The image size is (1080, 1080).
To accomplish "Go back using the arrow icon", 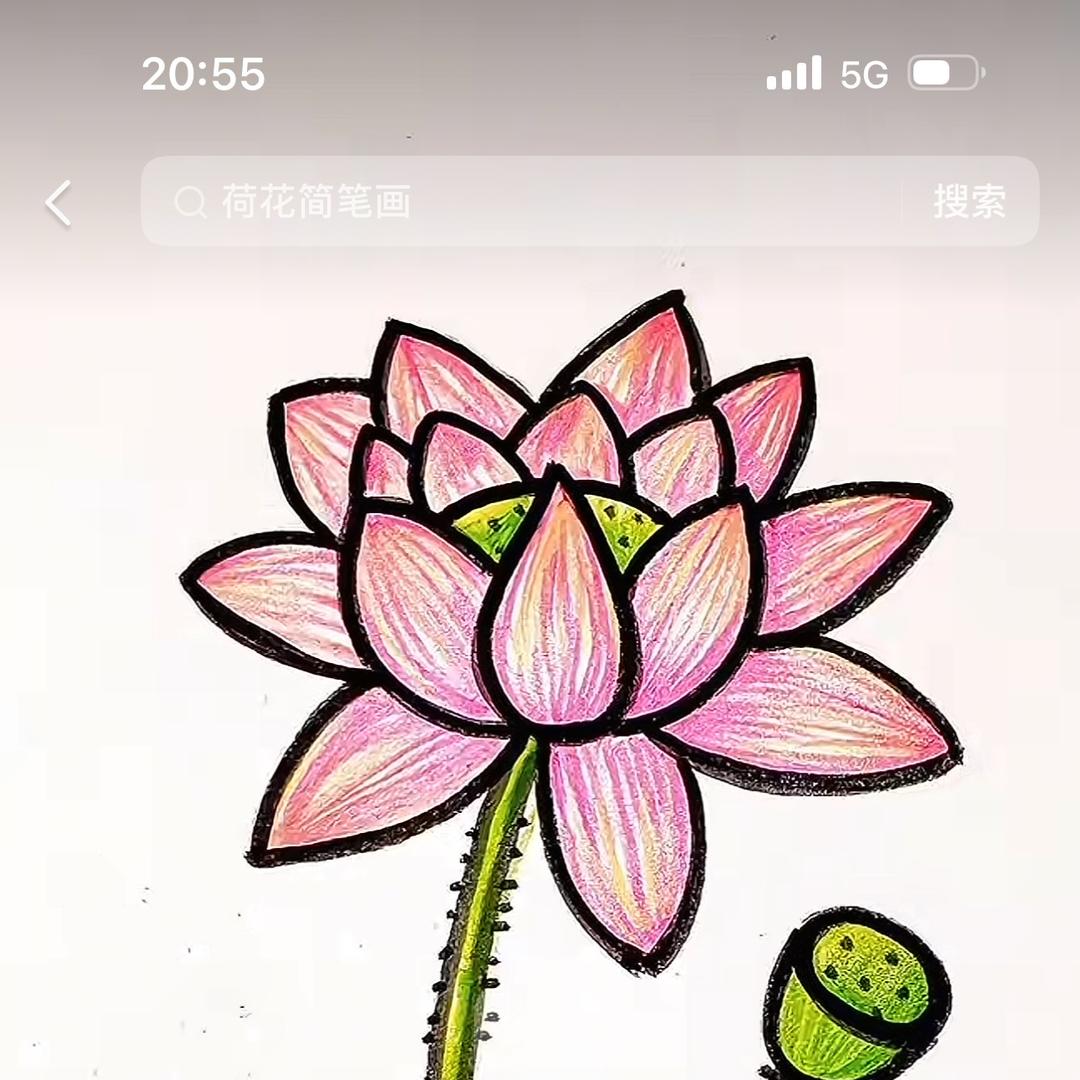I will tap(59, 203).
